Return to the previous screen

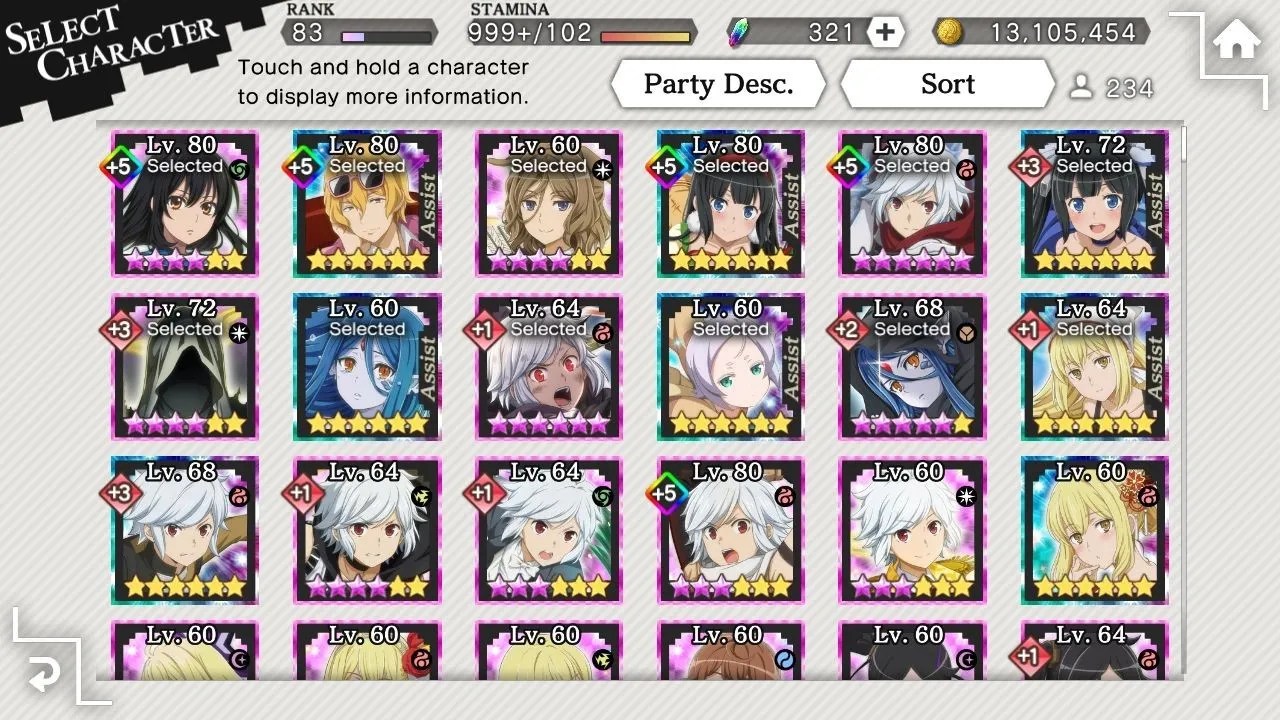pyautogui.click(x=41, y=675)
